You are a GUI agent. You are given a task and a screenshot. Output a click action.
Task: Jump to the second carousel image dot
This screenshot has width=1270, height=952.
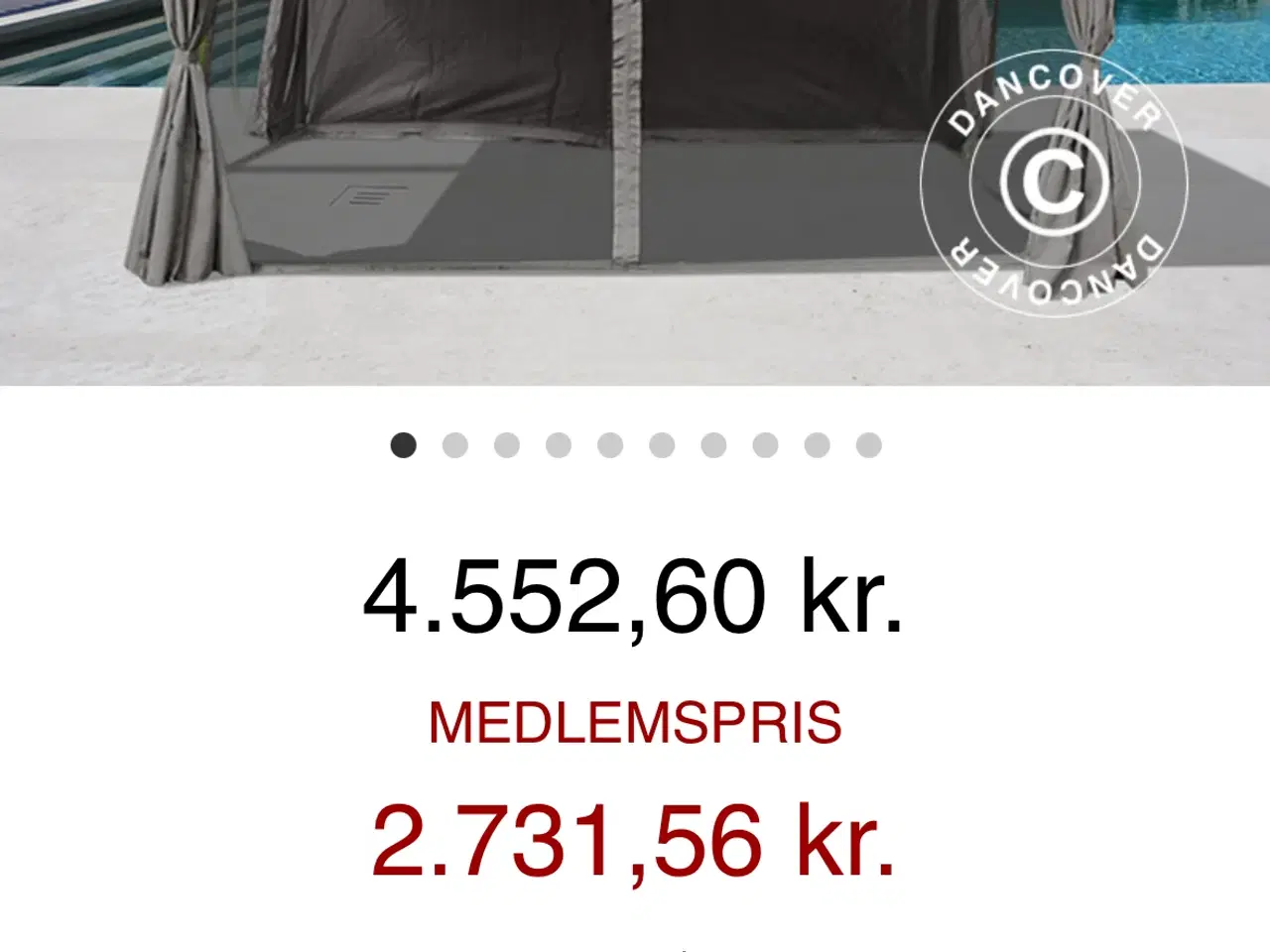pyautogui.click(x=454, y=445)
